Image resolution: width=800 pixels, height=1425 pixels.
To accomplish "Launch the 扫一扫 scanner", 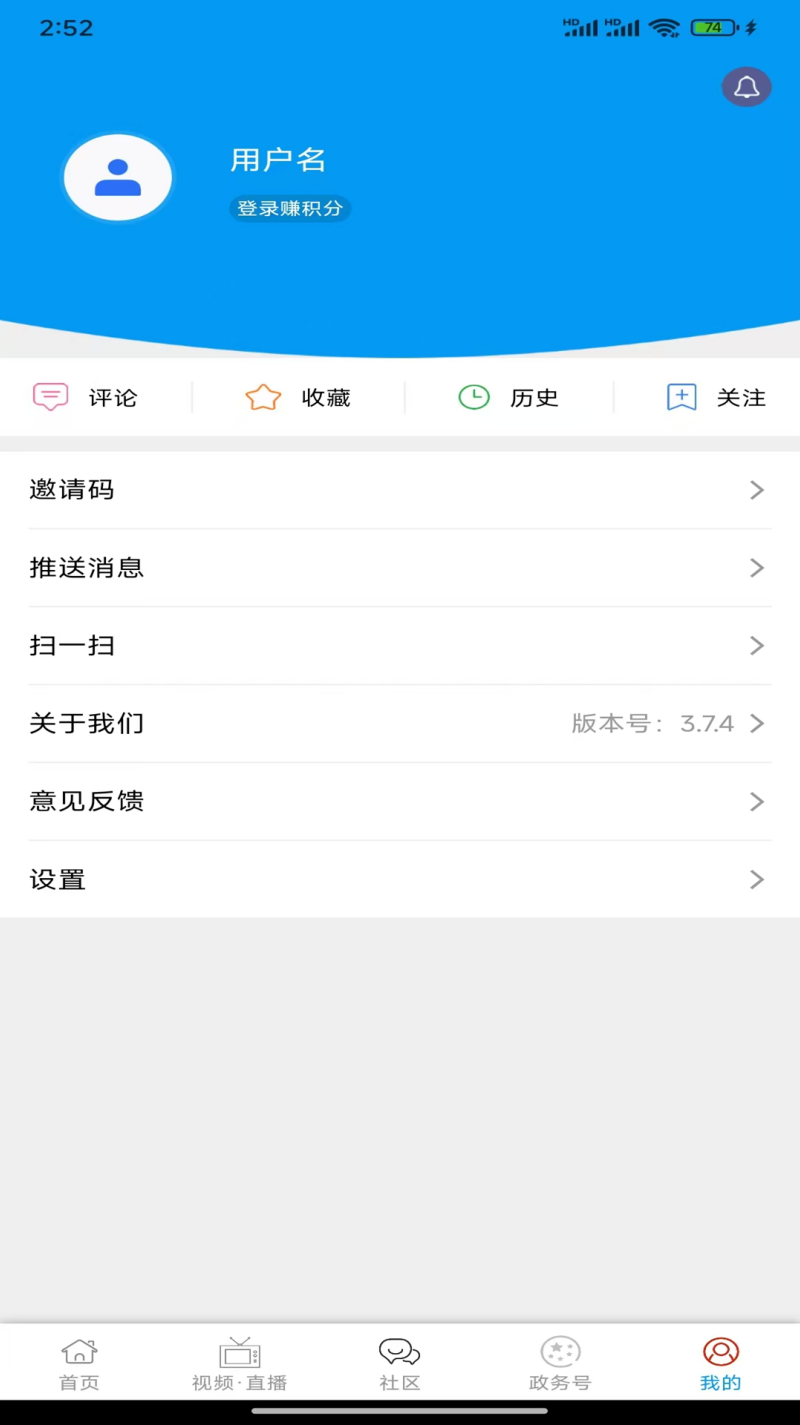I will click(400, 646).
